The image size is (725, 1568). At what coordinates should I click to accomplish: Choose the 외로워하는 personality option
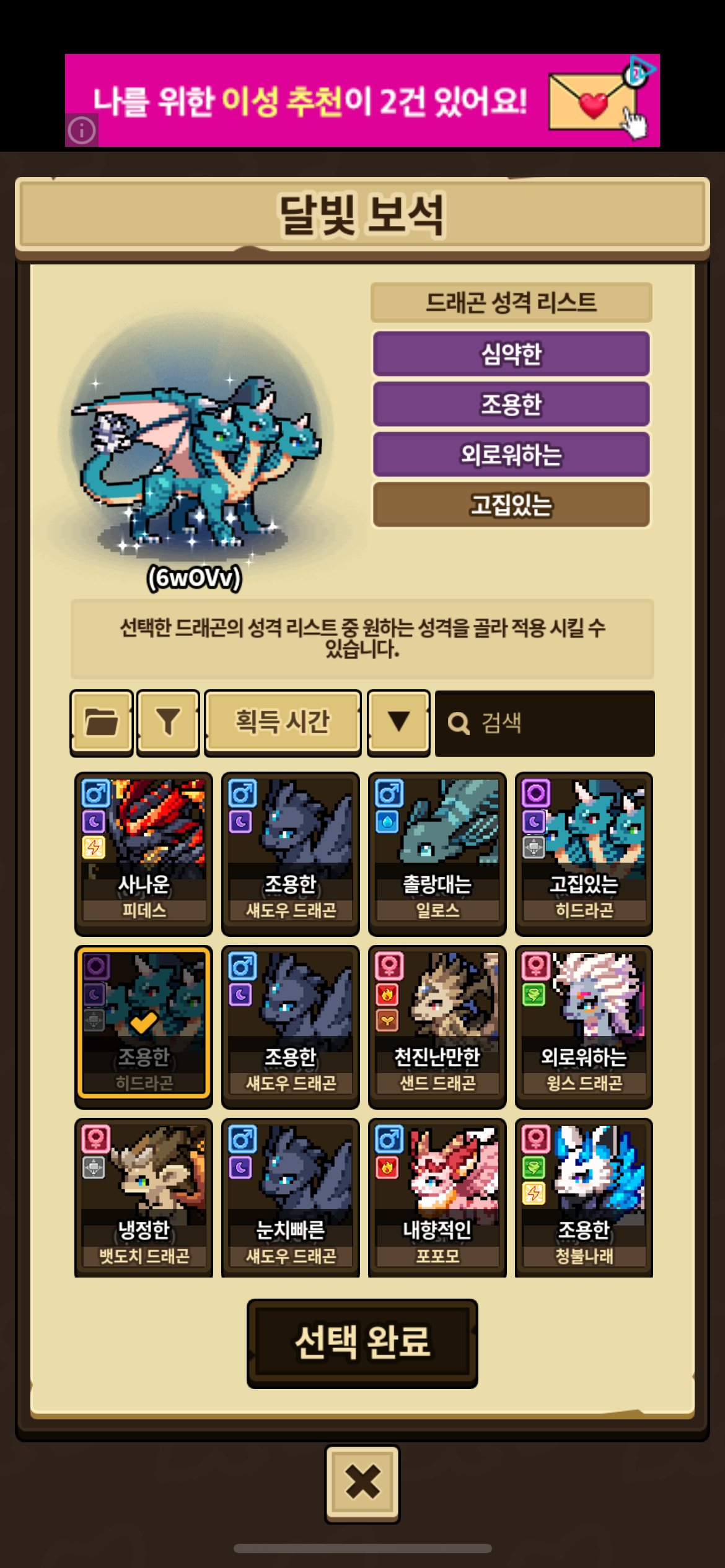tap(511, 455)
